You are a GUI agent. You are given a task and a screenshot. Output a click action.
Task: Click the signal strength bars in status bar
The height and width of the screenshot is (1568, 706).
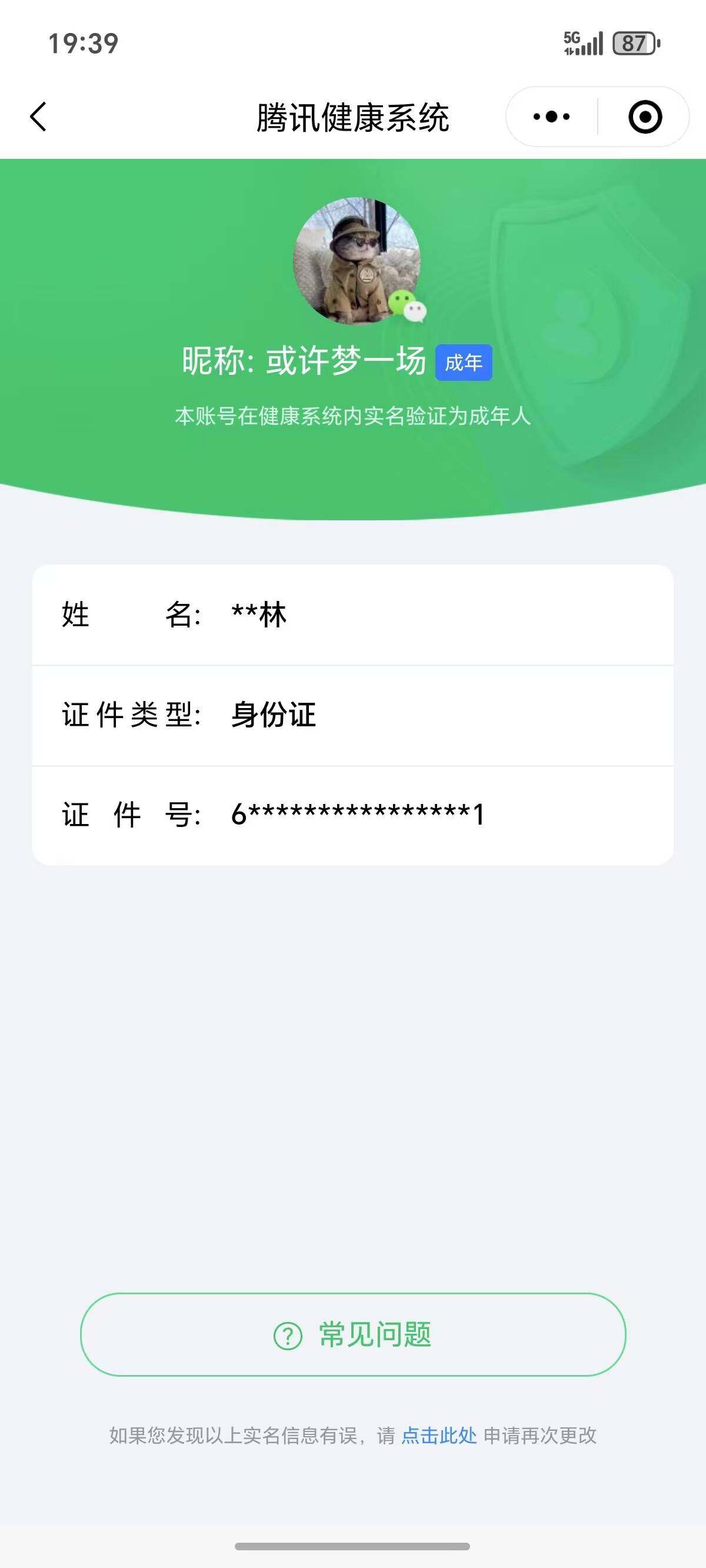pyautogui.click(x=594, y=42)
